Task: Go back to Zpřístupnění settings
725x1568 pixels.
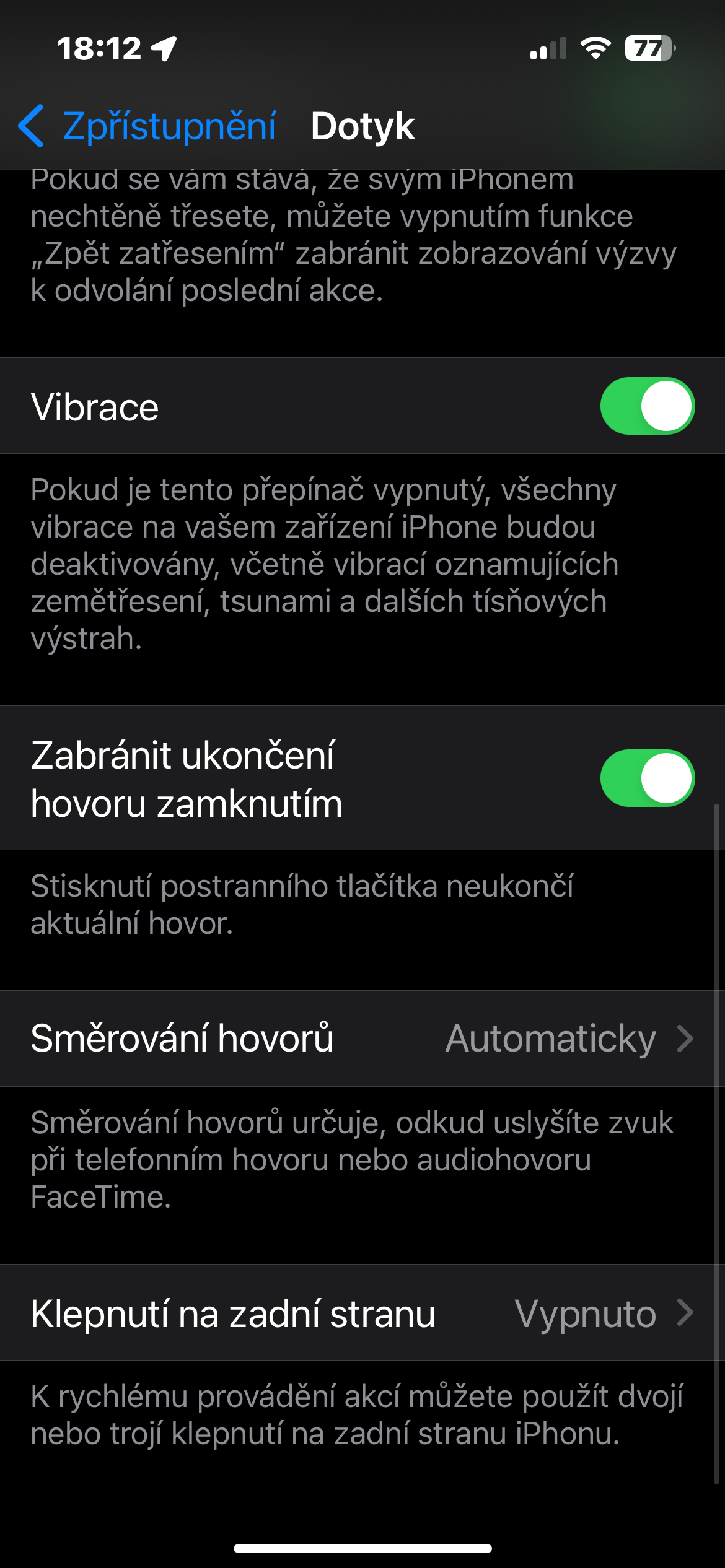Action: [x=147, y=126]
